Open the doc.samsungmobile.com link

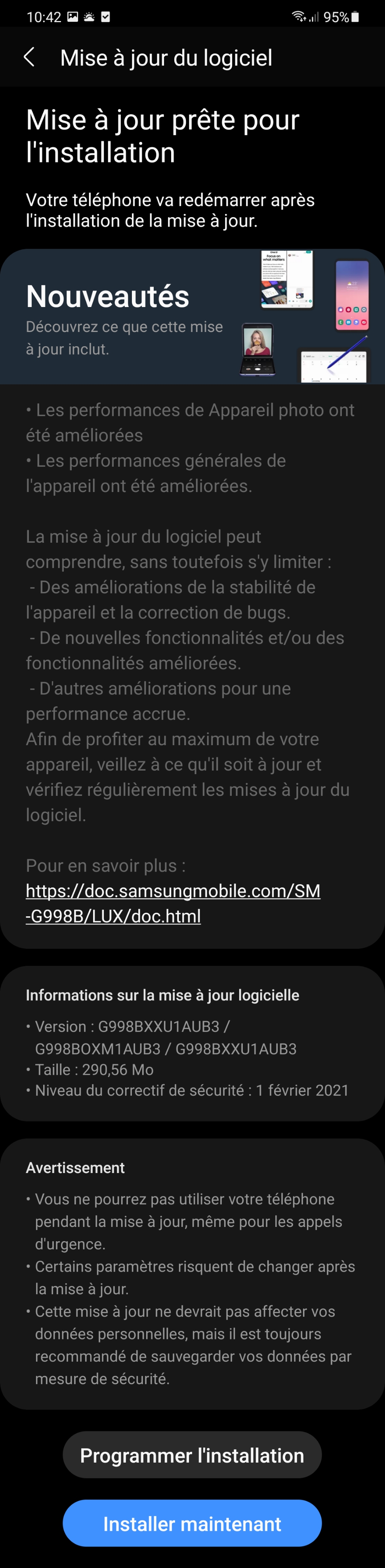point(173,903)
